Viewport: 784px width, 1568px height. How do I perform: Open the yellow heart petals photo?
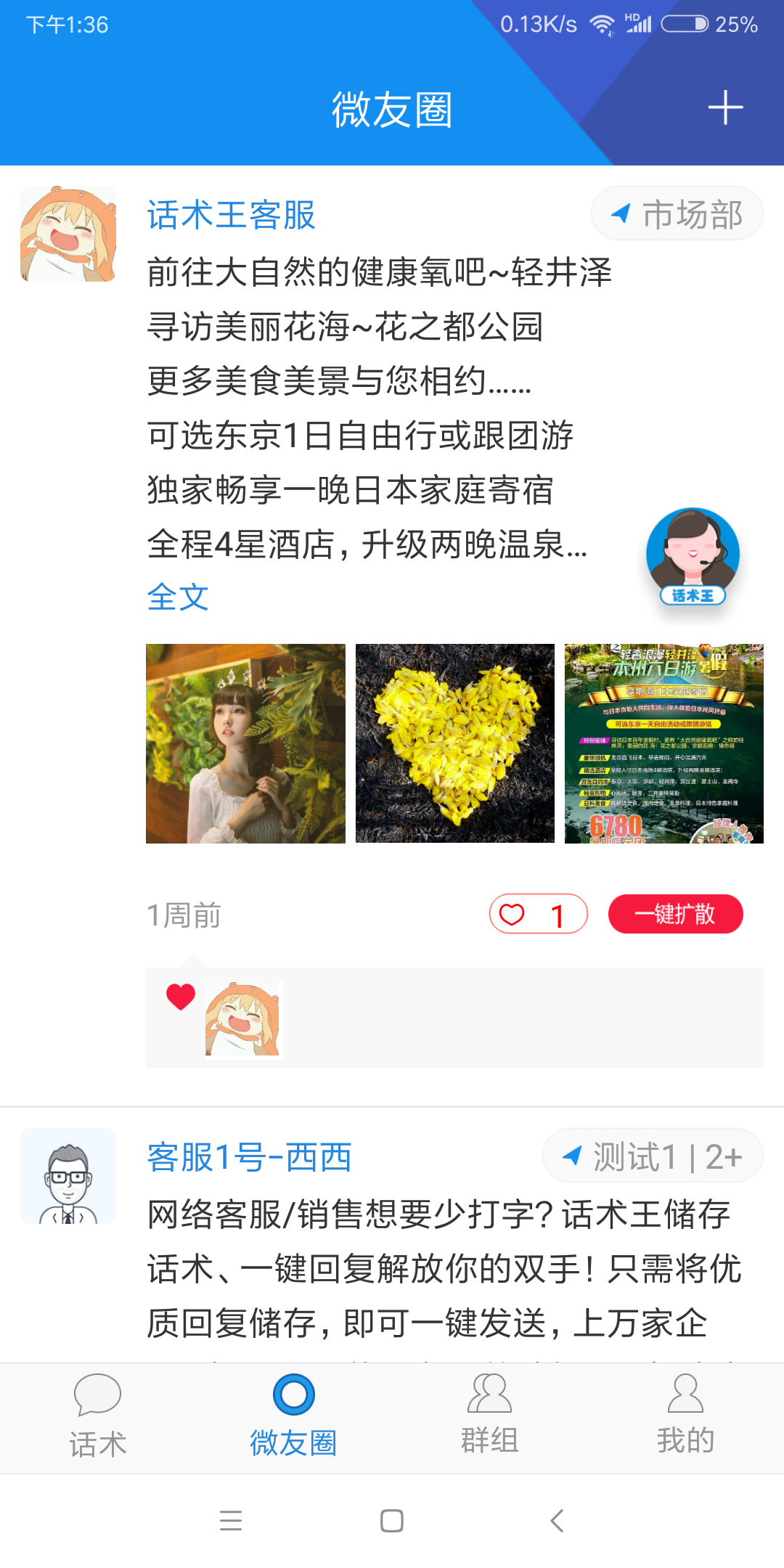455,743
